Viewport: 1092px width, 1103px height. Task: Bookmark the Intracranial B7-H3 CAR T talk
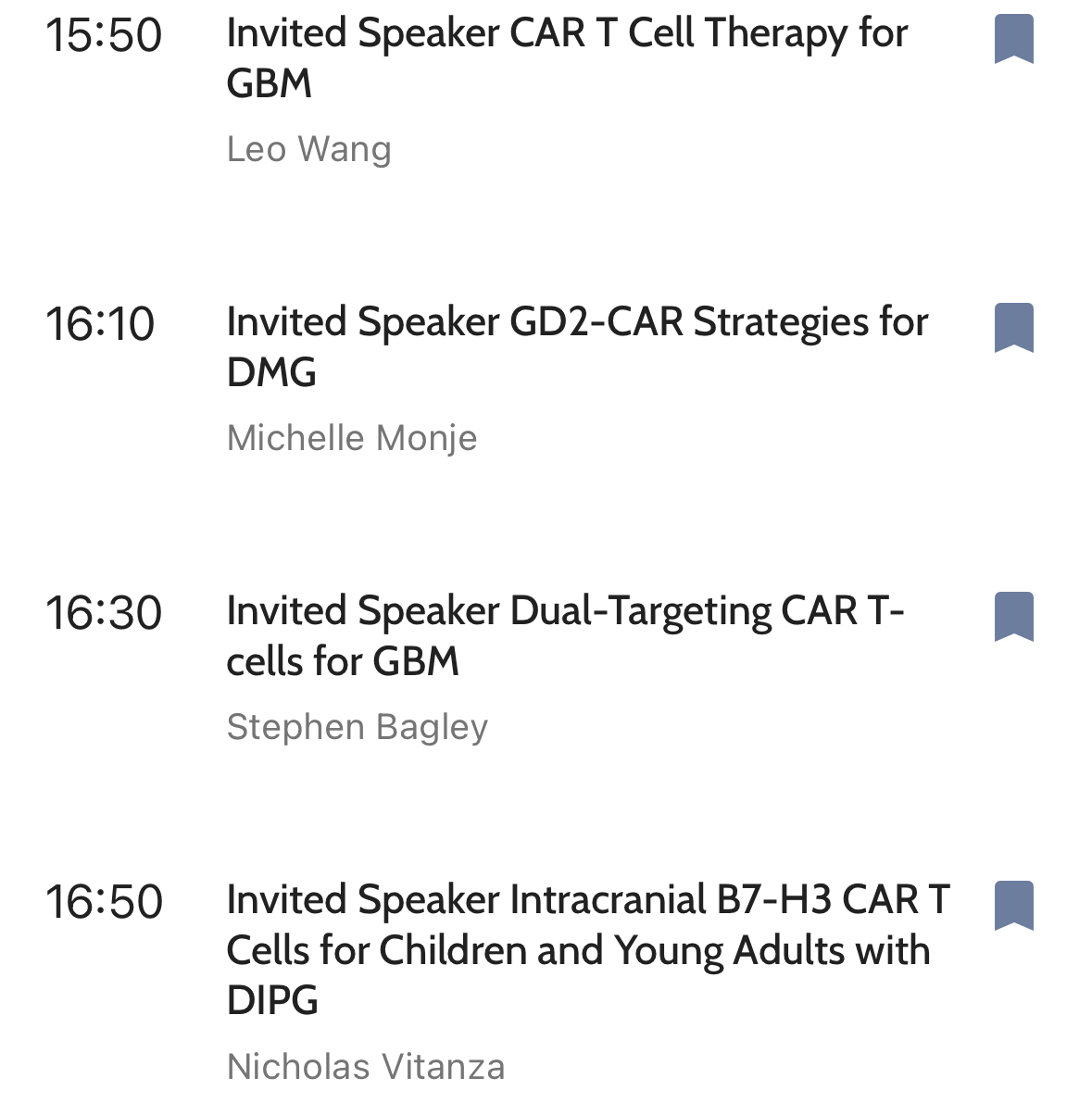click(x=1013, y=906)
